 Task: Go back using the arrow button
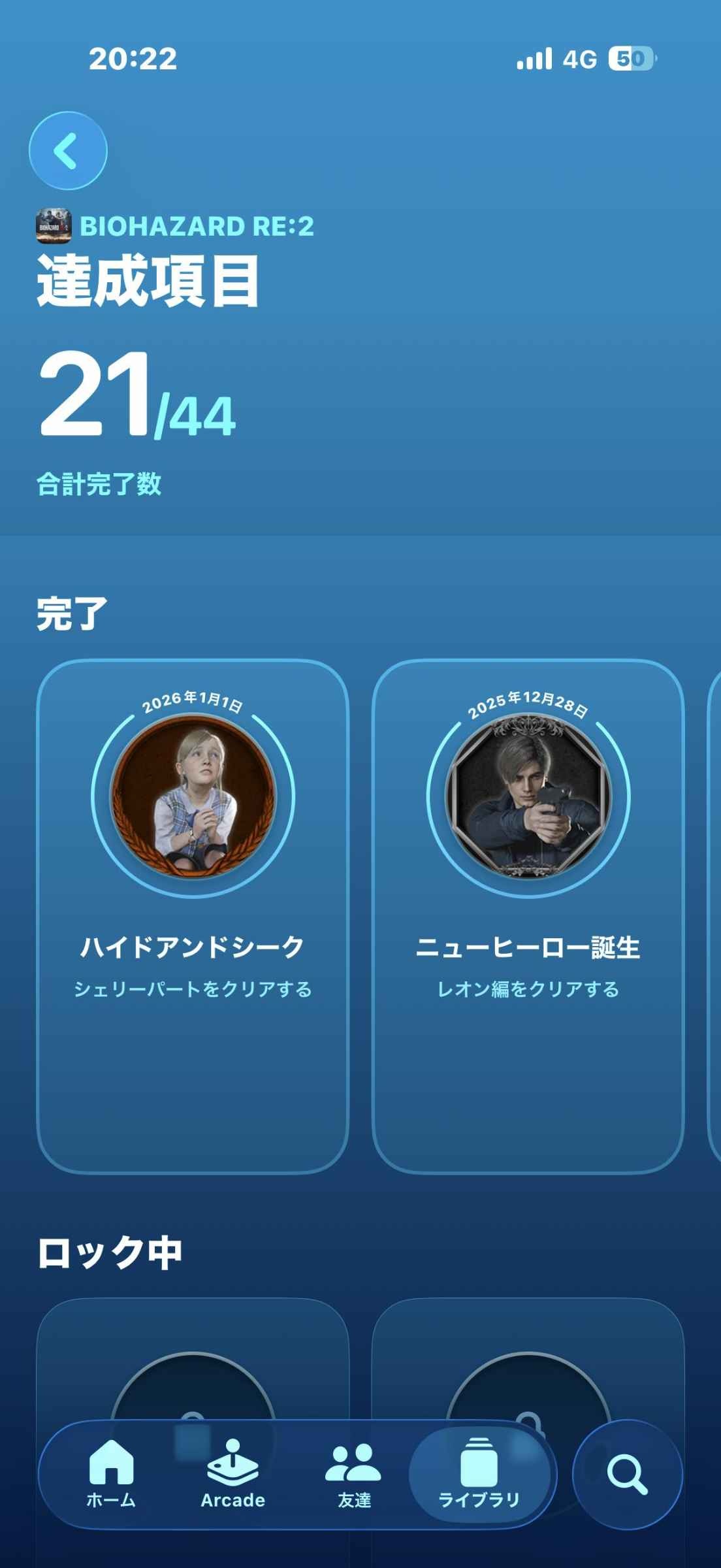click(x=68, y=151)
